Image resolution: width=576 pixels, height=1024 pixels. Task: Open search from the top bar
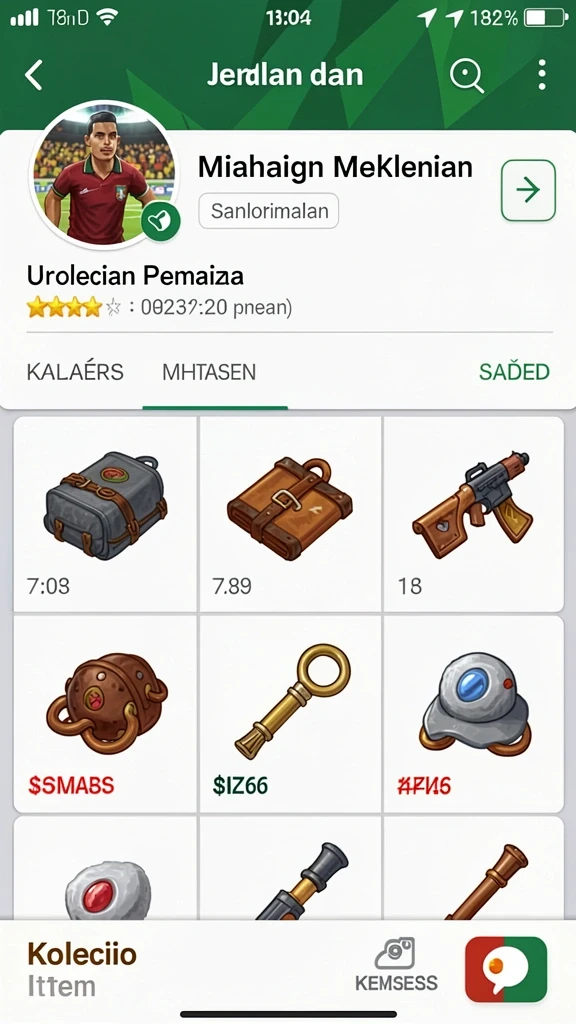pos(466,75)
